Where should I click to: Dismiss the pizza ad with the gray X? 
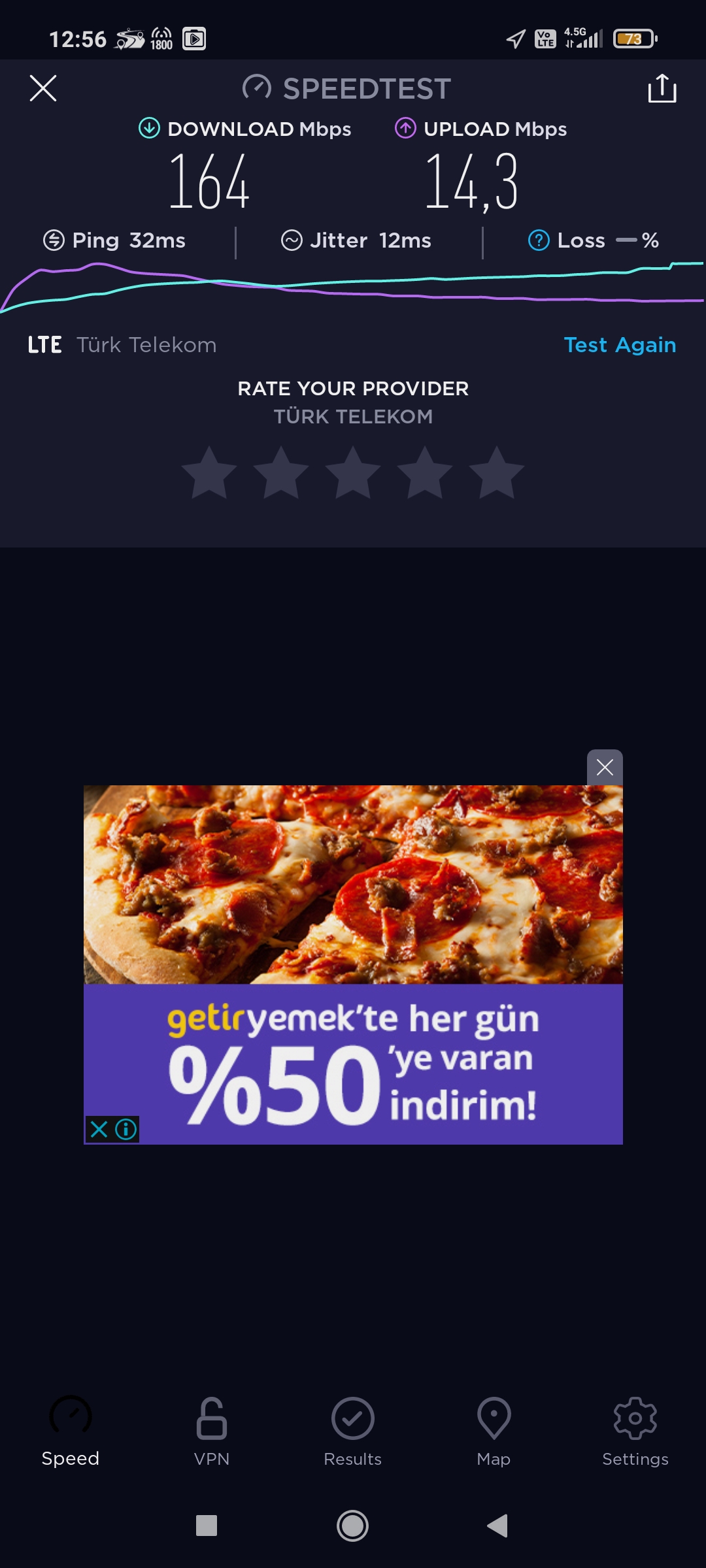(605, 767)
